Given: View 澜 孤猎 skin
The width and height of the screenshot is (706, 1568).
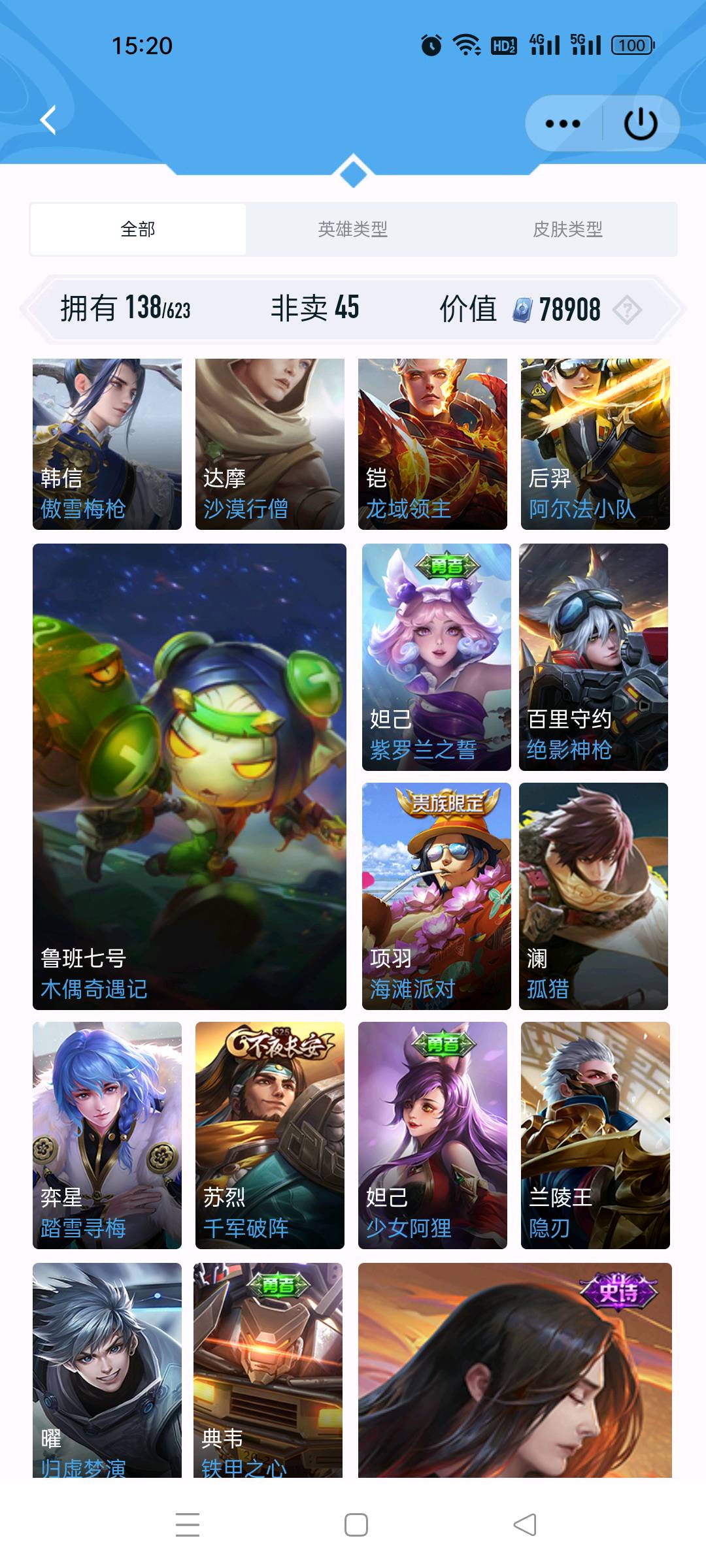Looking at the screenshot, I should [x=593, y=896].
